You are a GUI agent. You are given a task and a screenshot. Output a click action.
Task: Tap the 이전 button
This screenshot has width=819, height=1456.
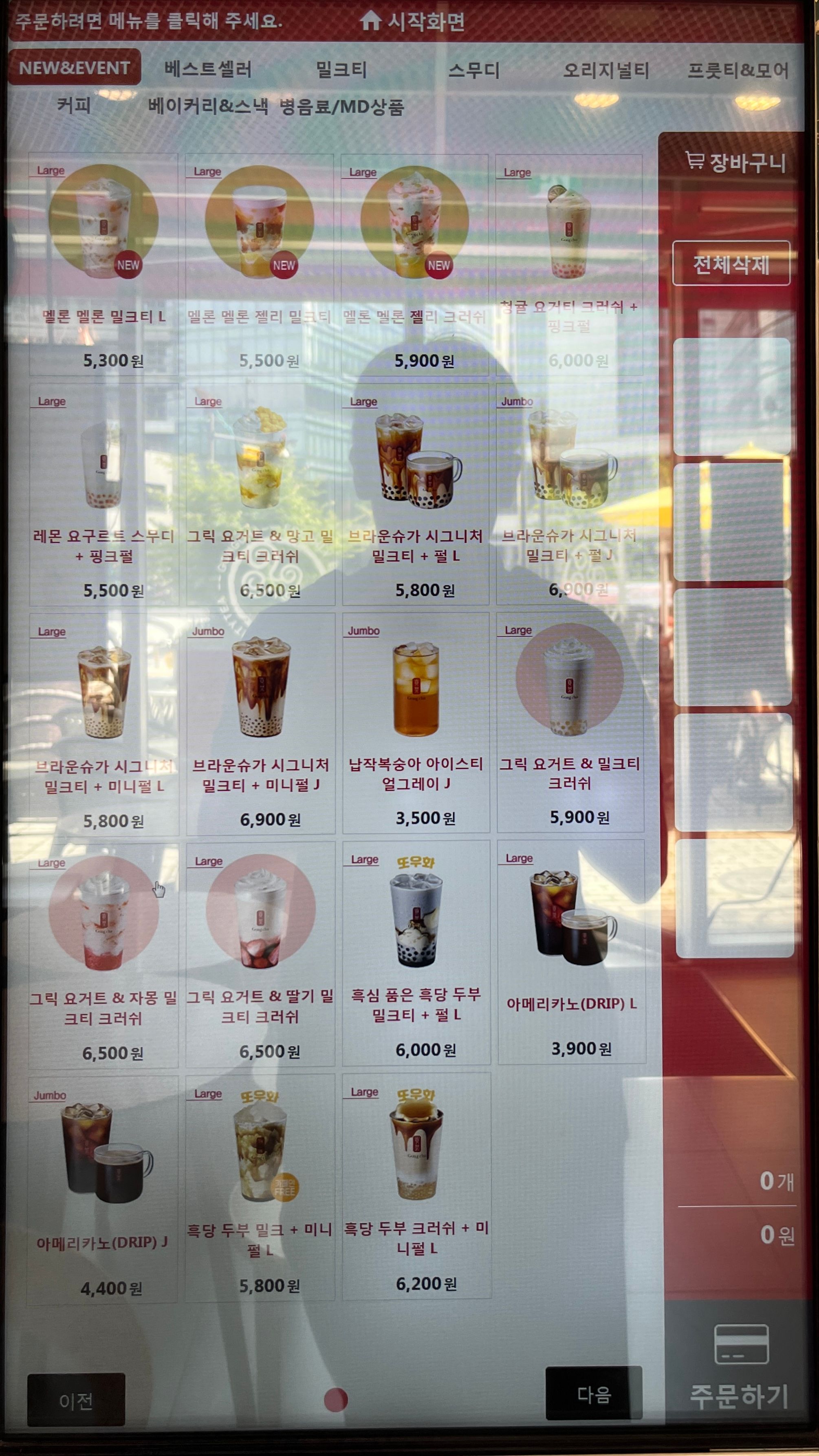76,1400
